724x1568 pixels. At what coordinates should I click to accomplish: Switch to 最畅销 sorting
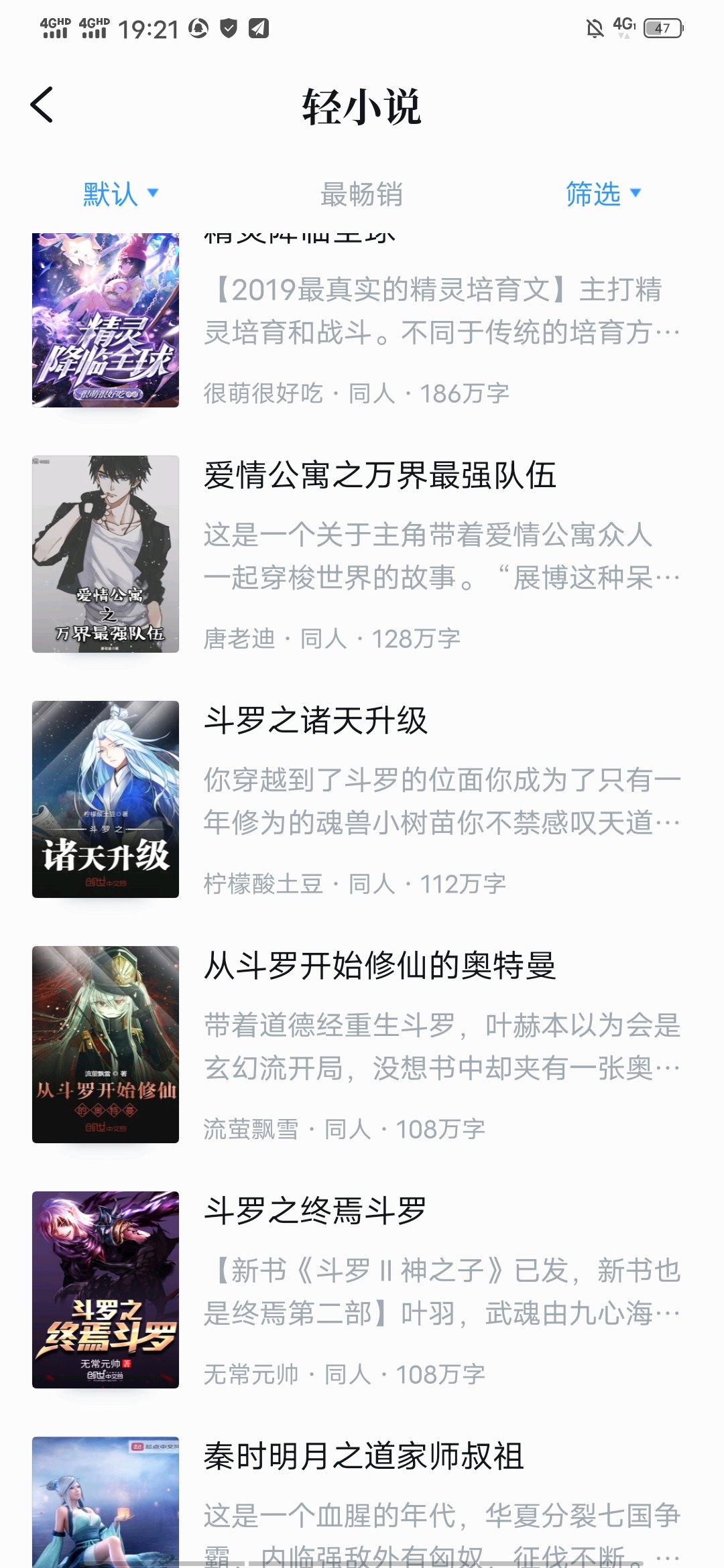[361, 194]
